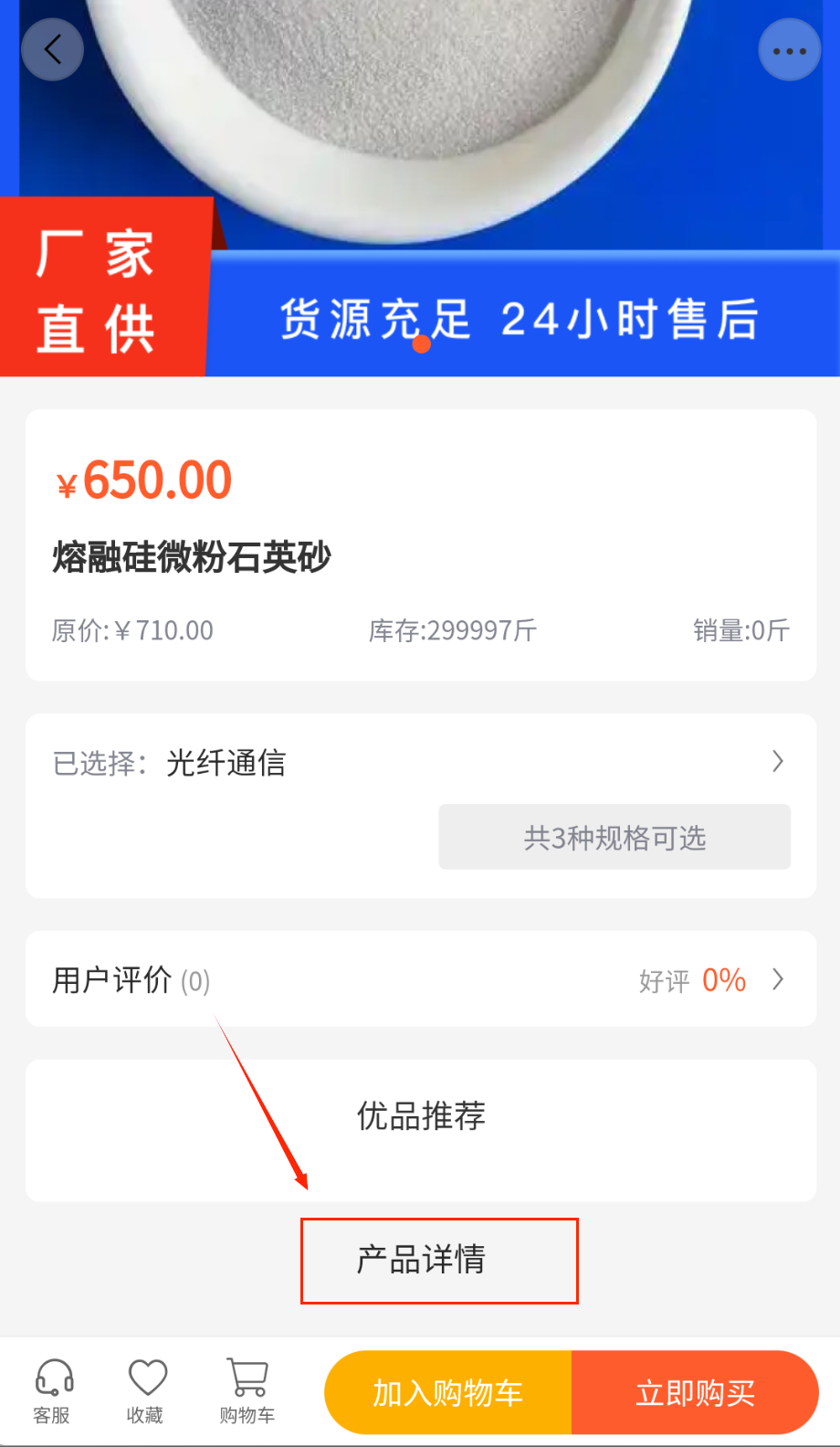Contact customer service 客服
This screenshot has width=840, height=1447.
(x=53, y=1391)
